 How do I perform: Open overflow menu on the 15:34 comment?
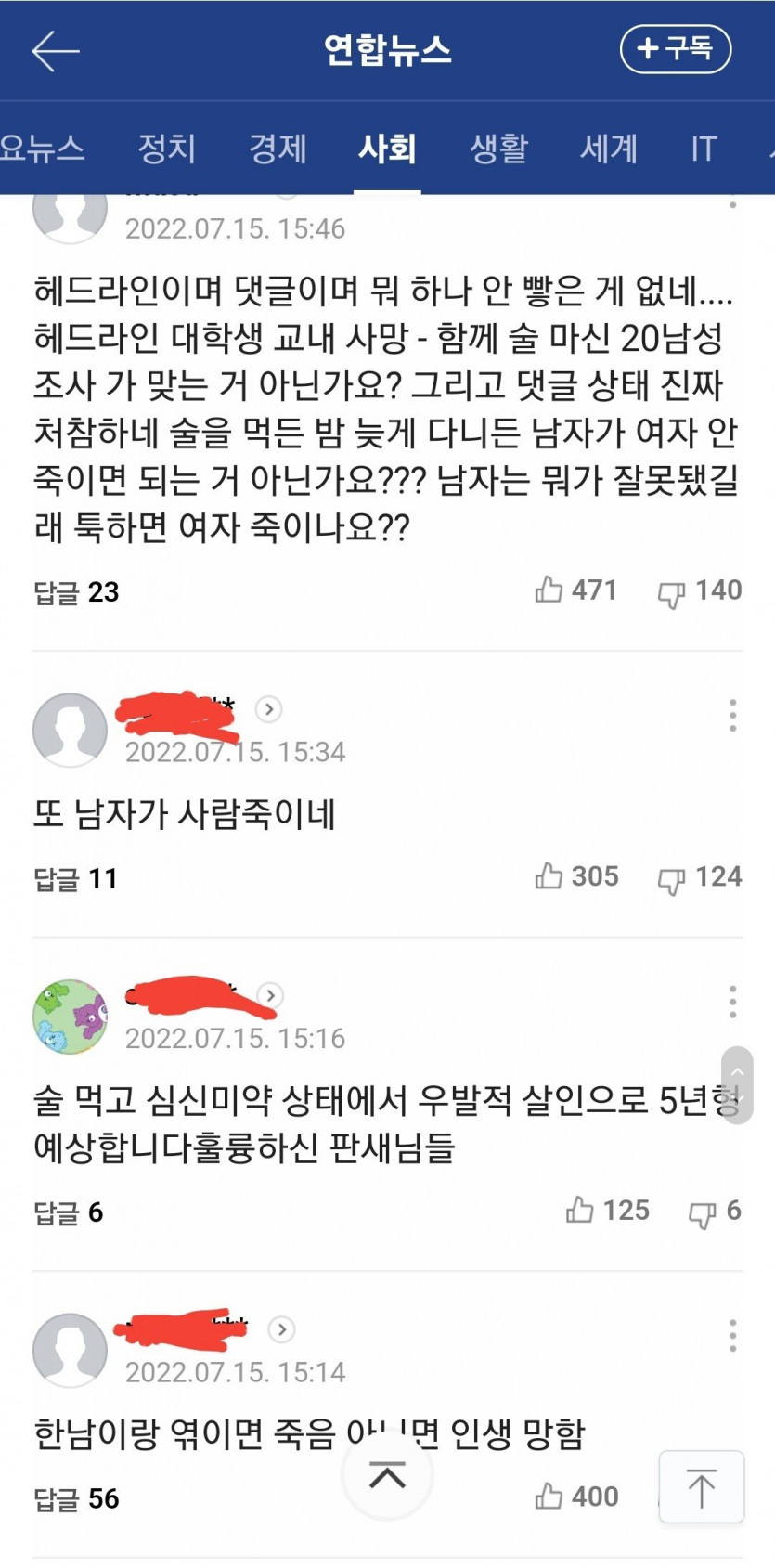point(732,715)
